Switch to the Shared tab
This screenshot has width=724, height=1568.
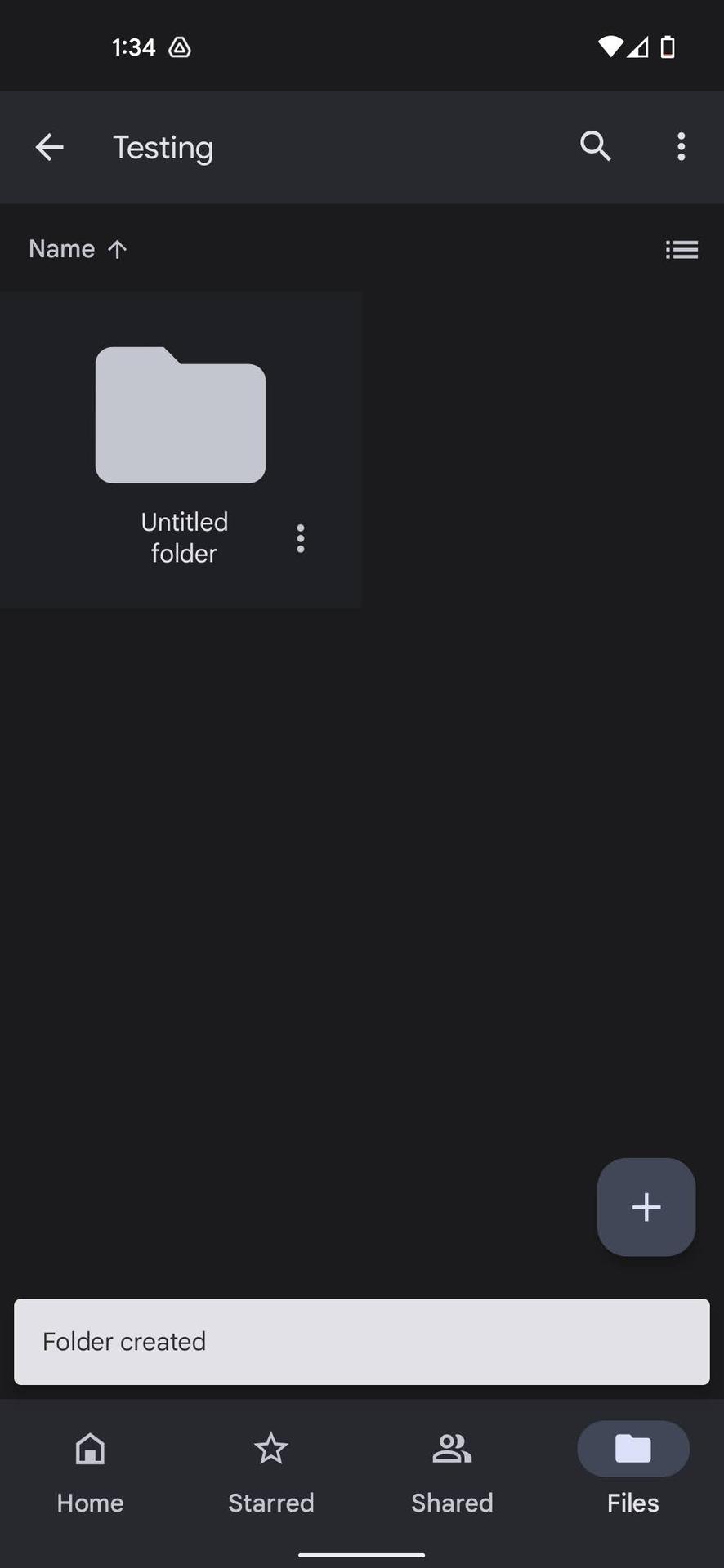[452, 1471]
